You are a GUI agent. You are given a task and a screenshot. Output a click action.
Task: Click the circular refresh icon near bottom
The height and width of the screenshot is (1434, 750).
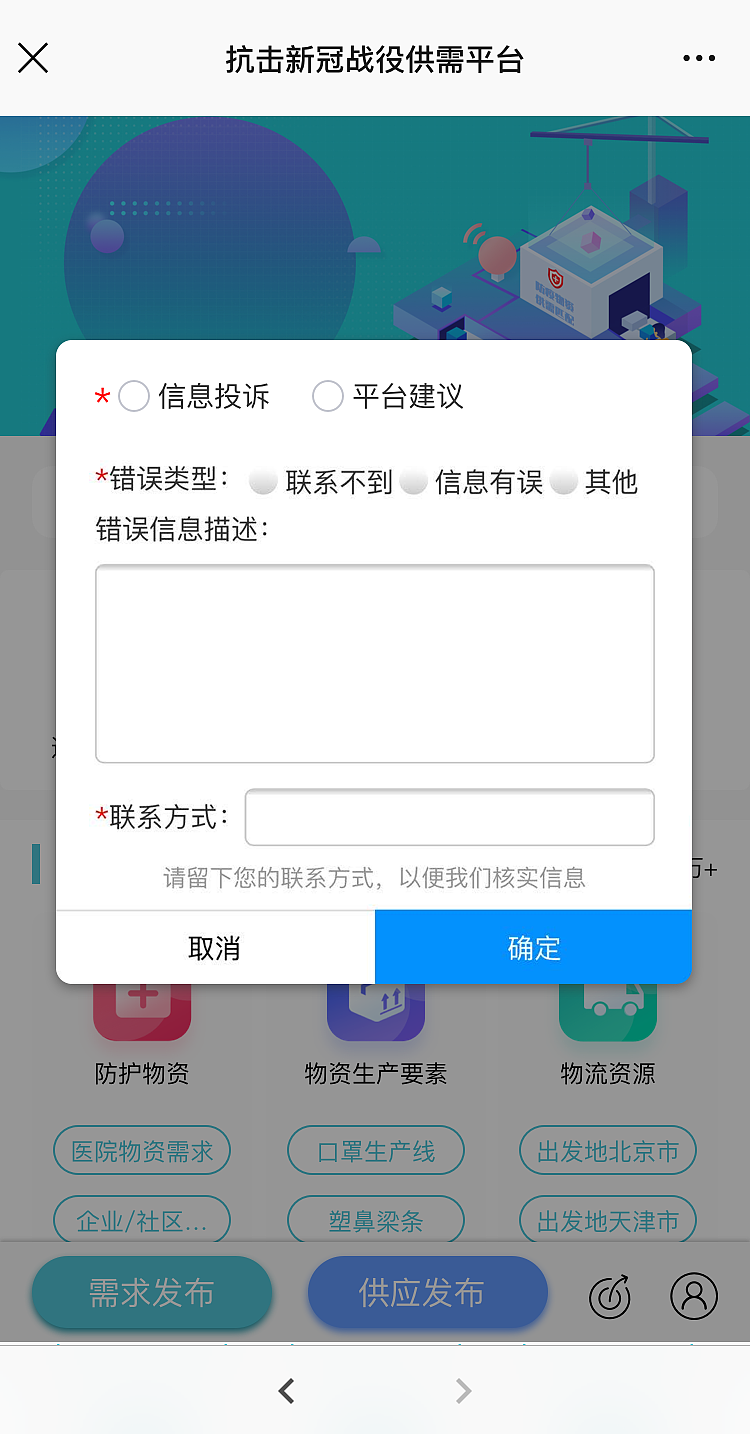610,1295
